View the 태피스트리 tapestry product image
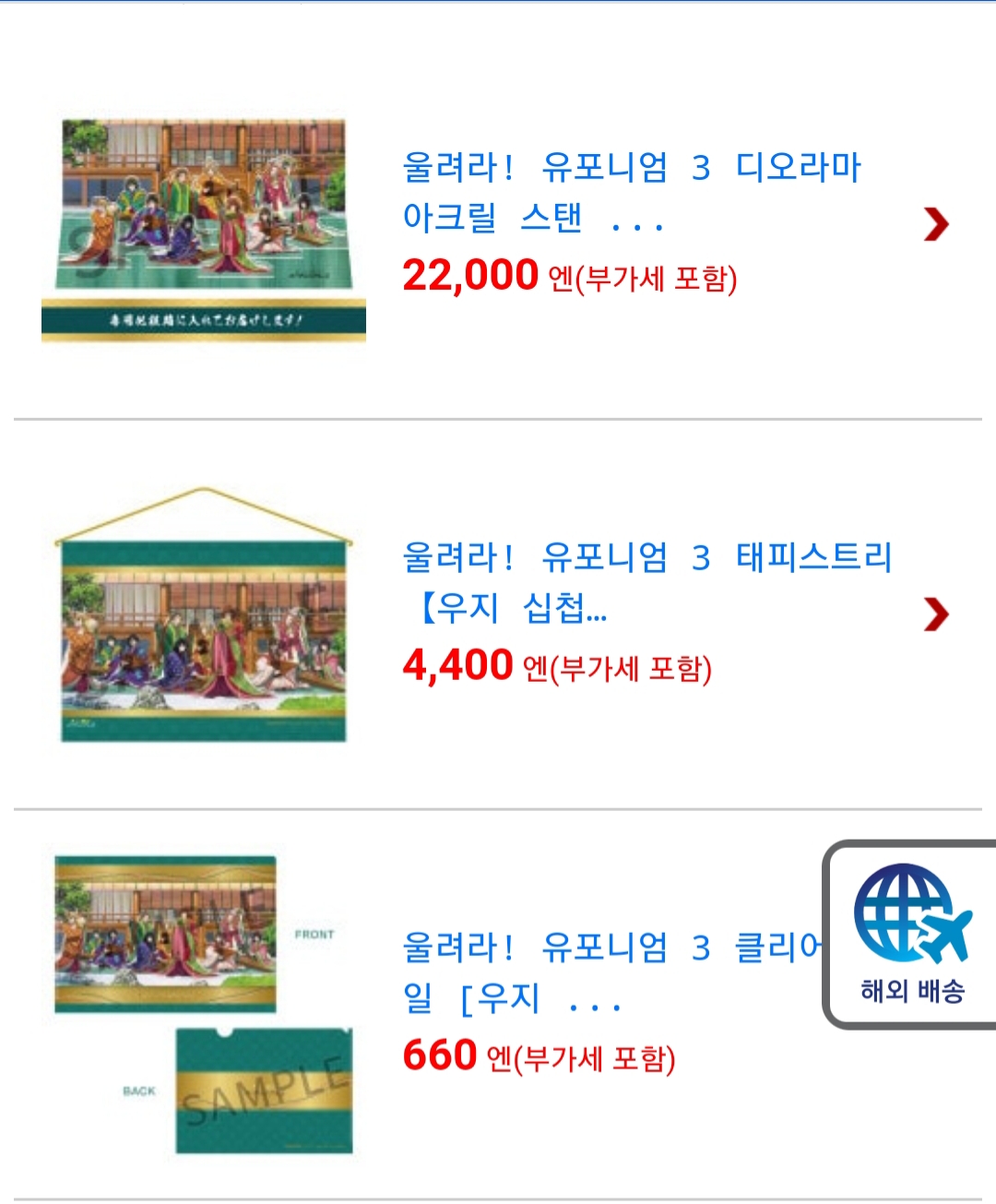Screen dimensions: 996x1204 (x=204, y=616)
